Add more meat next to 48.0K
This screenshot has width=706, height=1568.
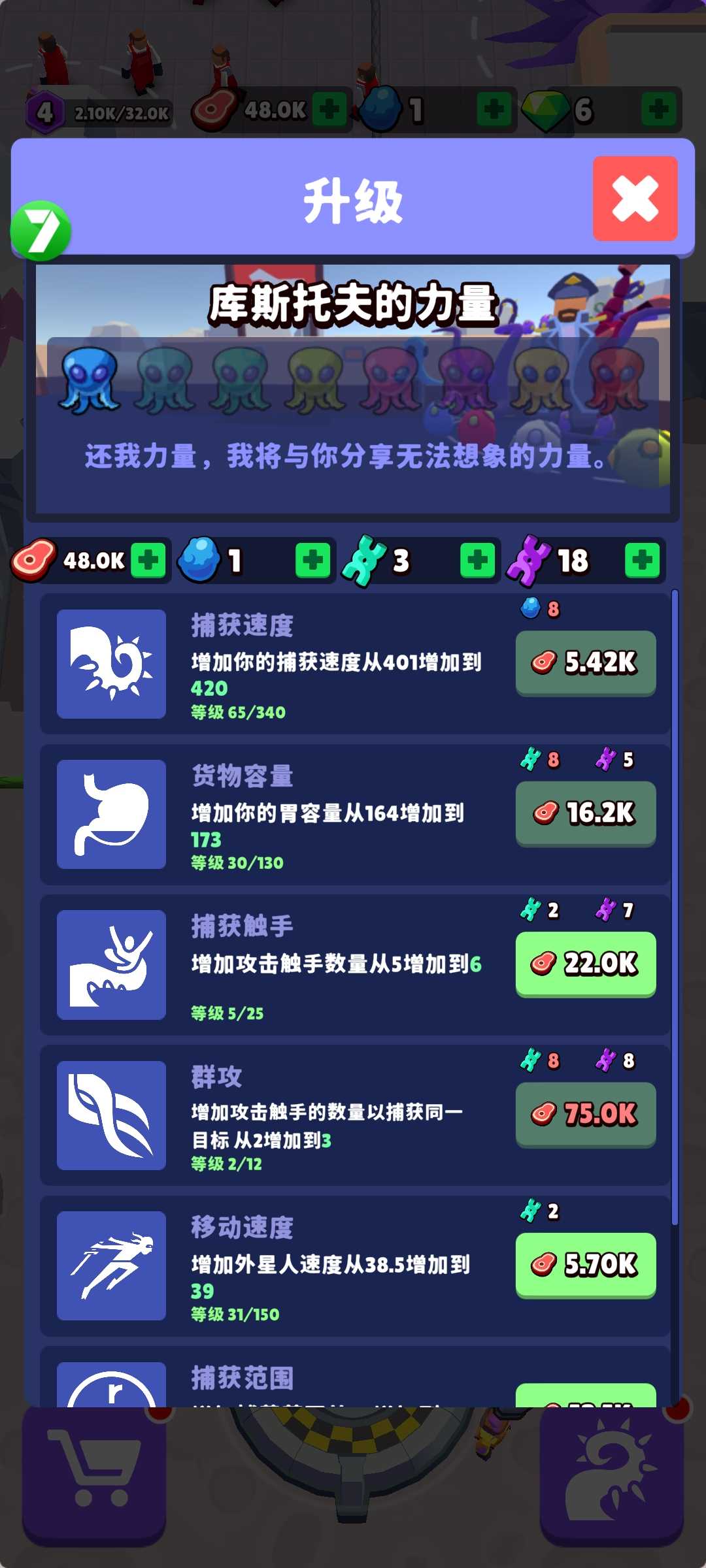pos(148,561)
